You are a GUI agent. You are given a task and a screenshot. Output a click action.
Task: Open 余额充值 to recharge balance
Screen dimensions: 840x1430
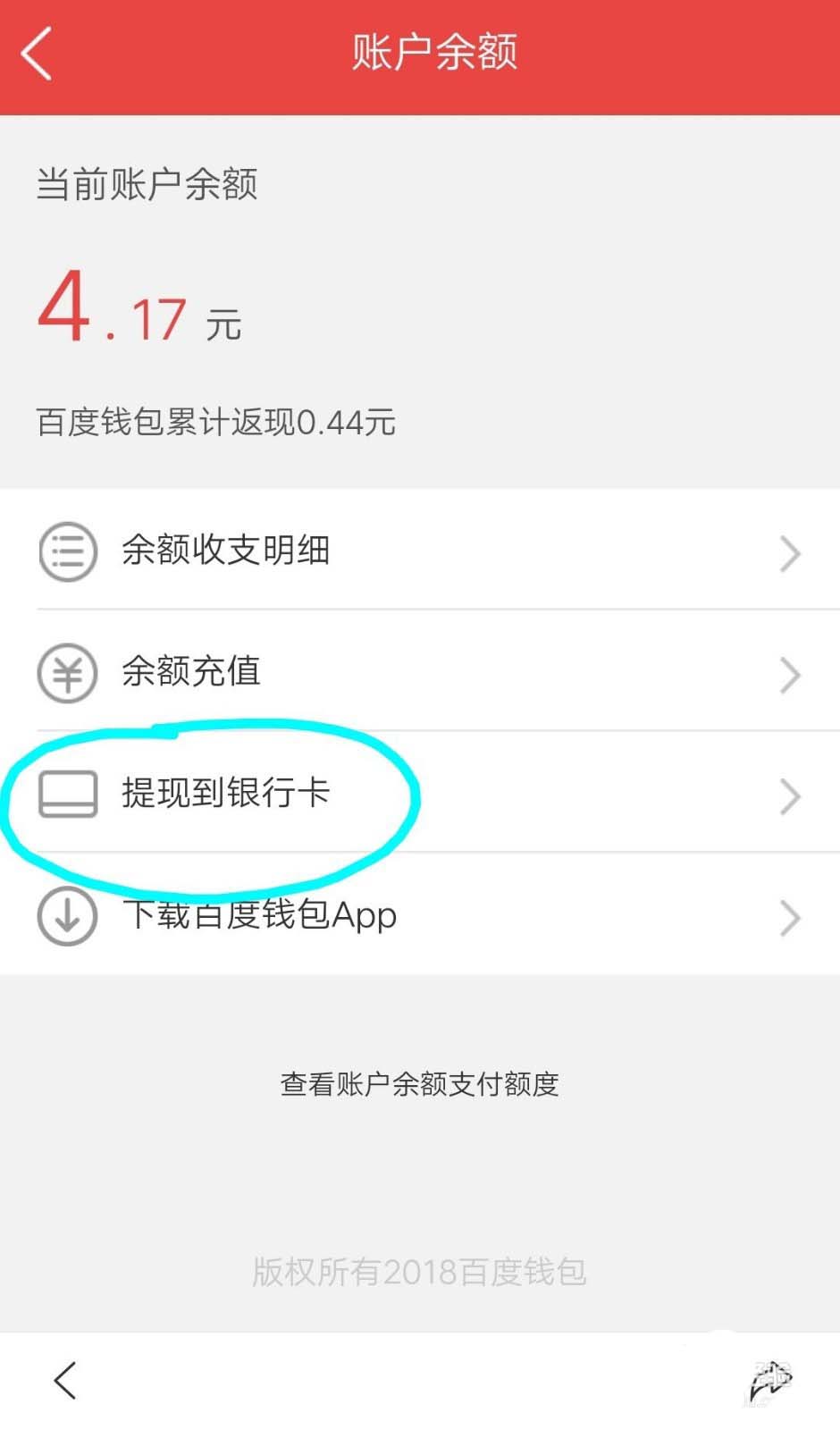(x=420, y=672)
